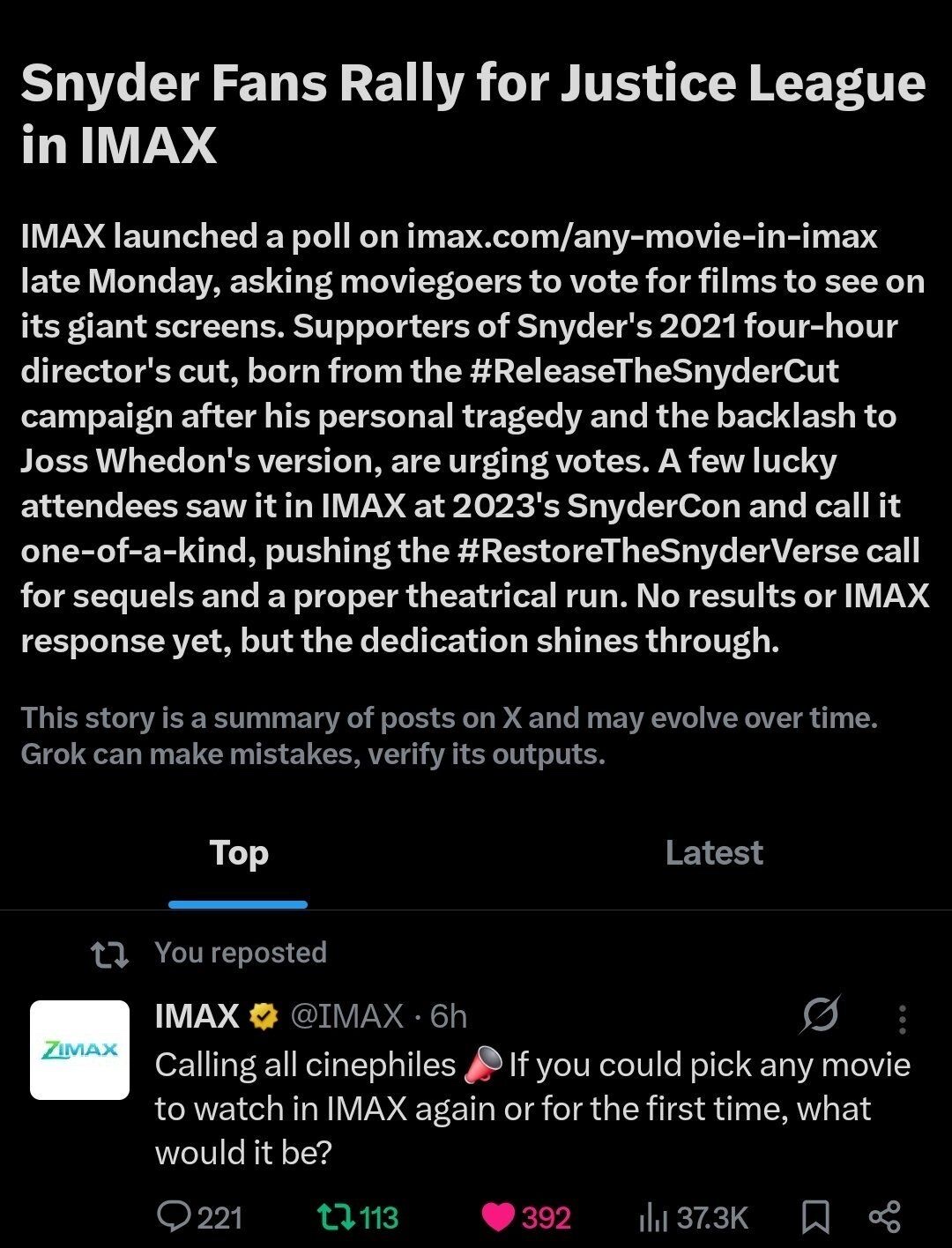Open overflow menu on IMAX post

click(x=902, y=1018)
